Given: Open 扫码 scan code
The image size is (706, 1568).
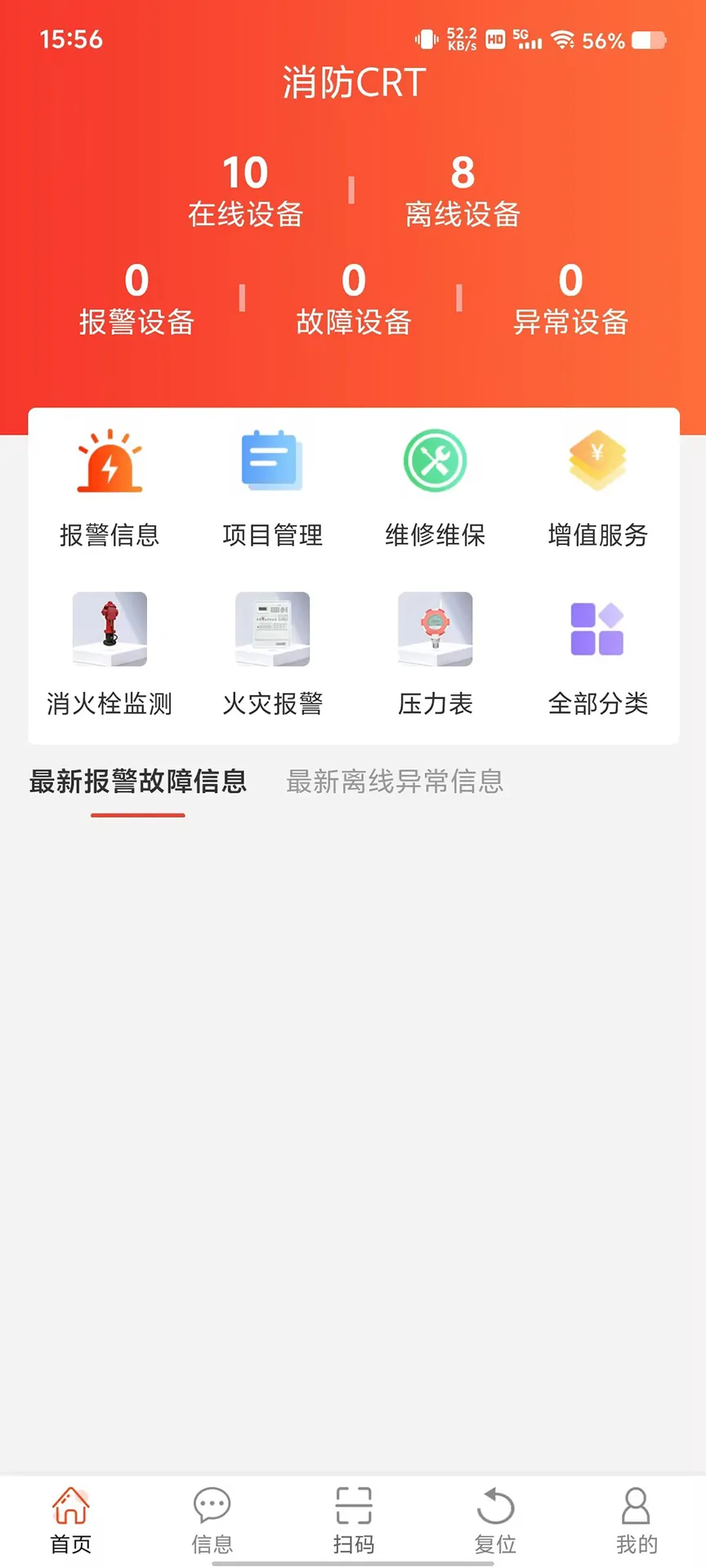Looking at the screenshot, I should (x=353, y=1521).
